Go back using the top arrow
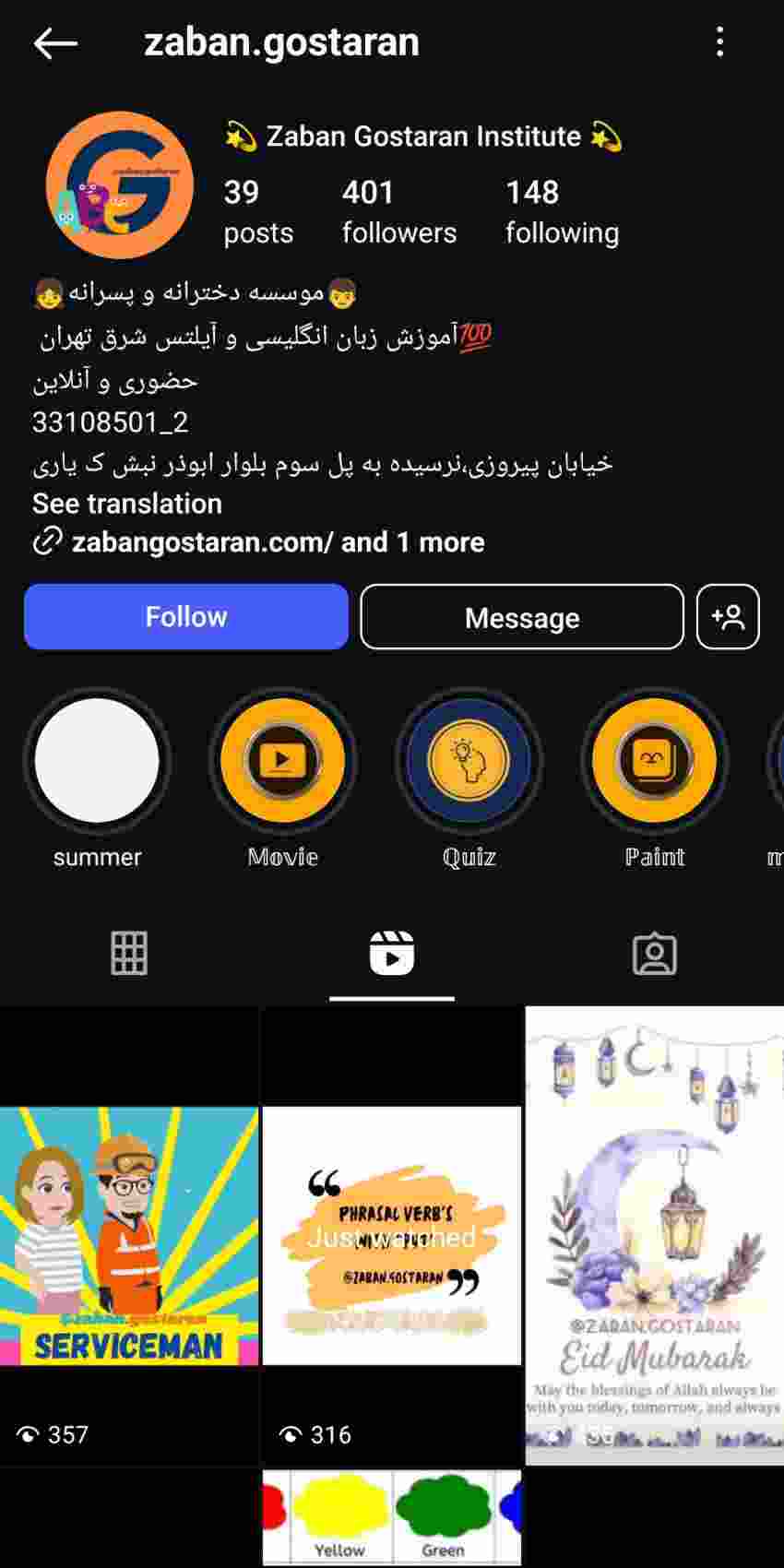Screen dimensions: 784x1568 [55, 42]
